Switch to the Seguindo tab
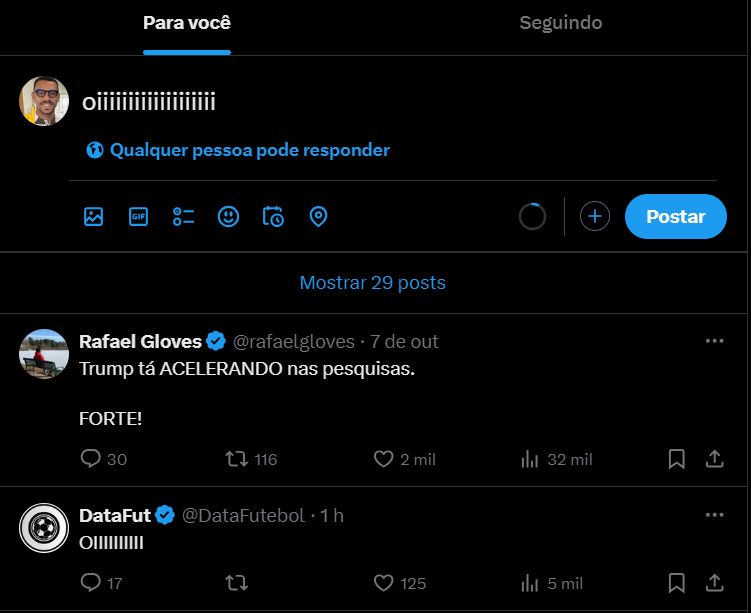Image resolution: width=751 pixels, height=613 pixels. 560,23
